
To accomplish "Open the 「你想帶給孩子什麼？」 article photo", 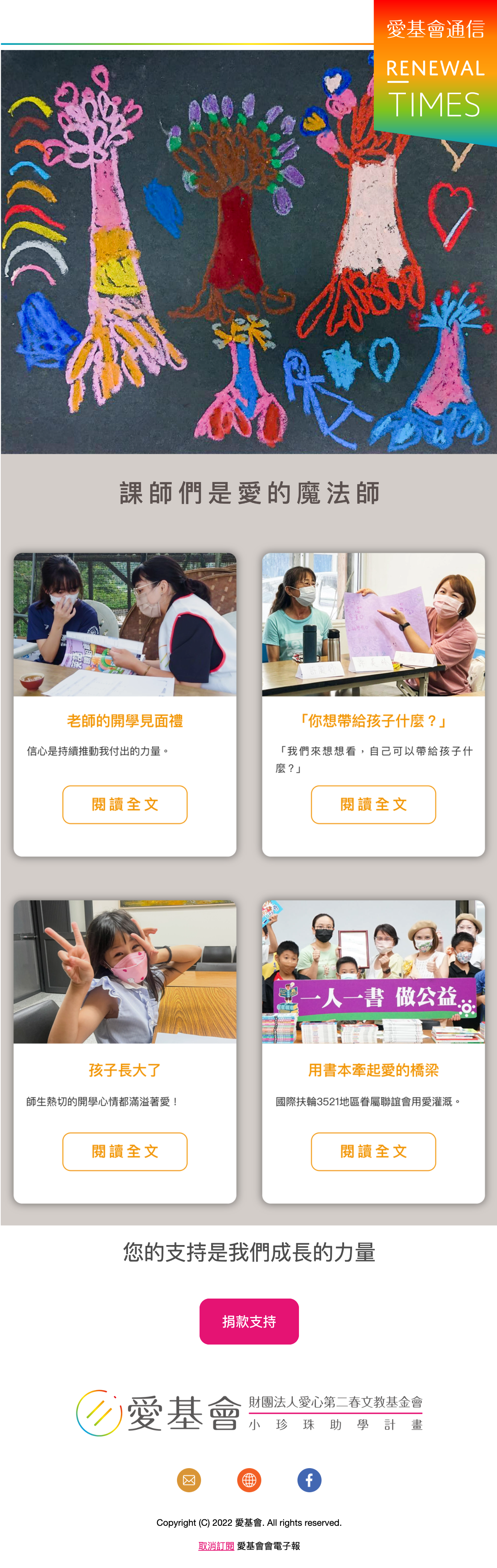I will click(x=373, y=624).
